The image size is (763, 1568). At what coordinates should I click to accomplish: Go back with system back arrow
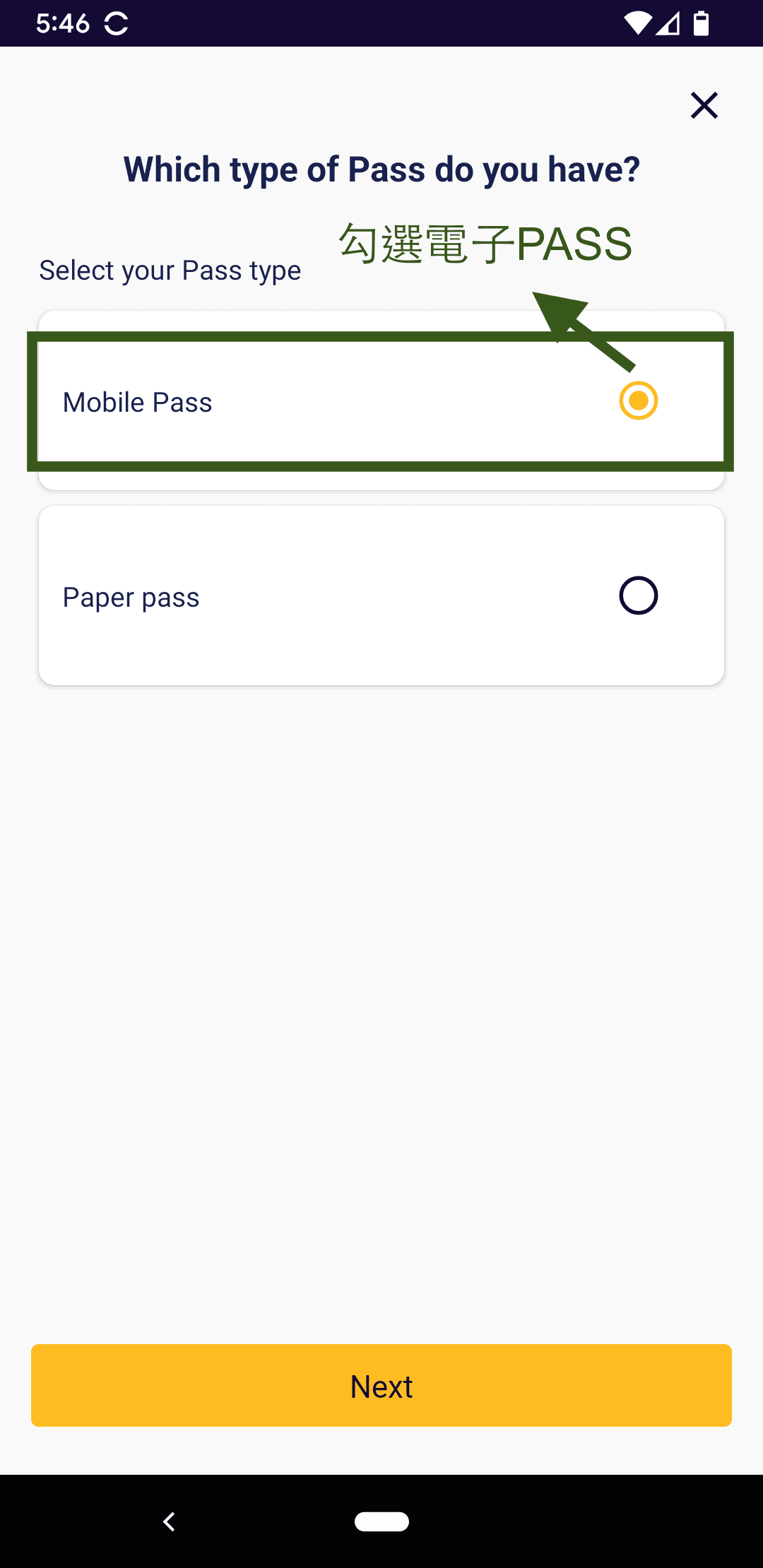pos(170,1521)
